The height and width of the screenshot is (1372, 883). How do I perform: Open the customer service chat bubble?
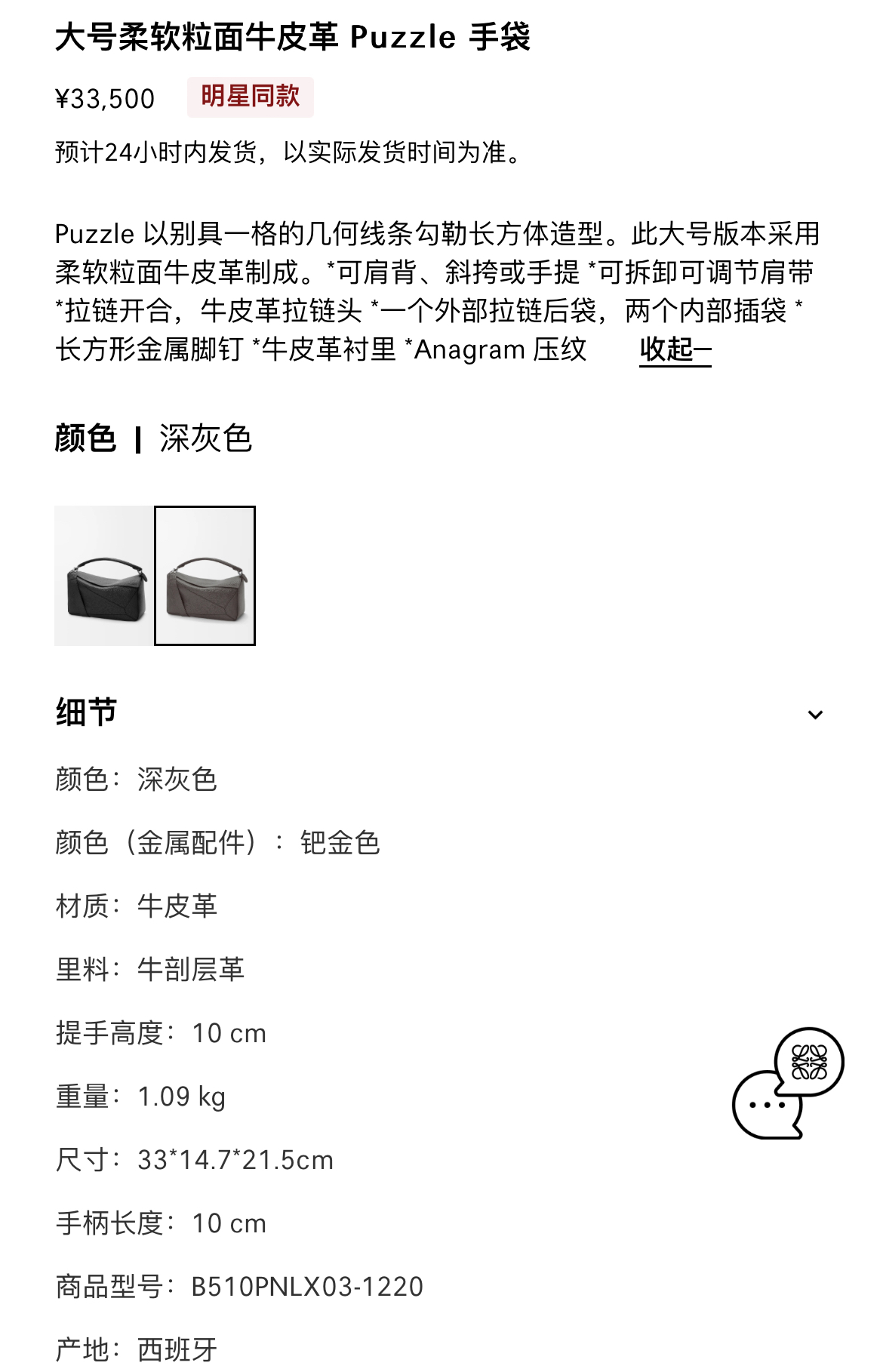pyautogui.click(x=788, y=1084)
